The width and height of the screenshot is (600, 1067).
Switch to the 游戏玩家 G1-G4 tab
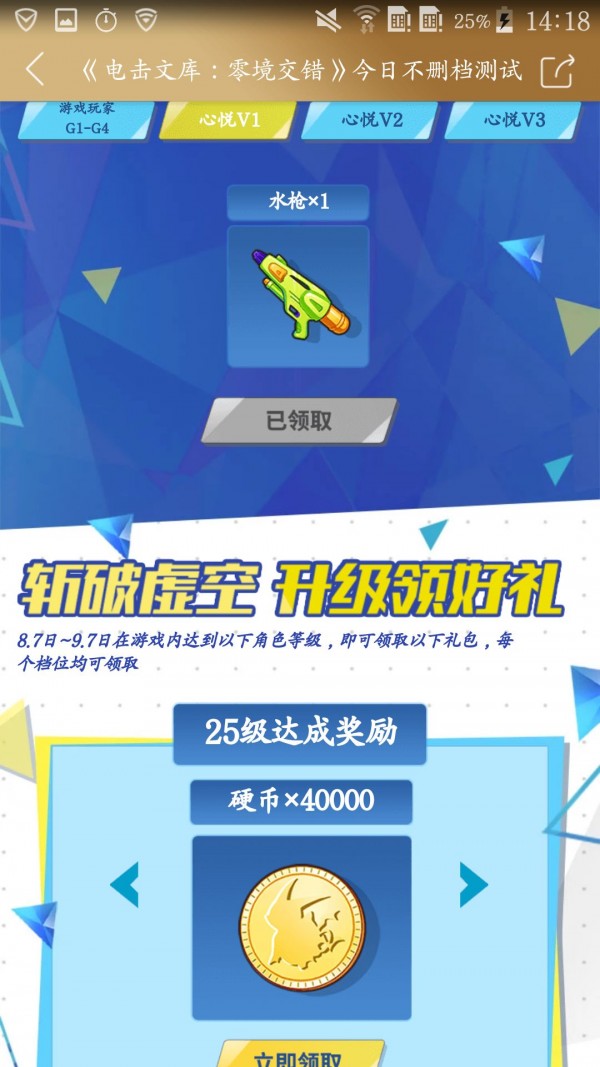(86, 121)
